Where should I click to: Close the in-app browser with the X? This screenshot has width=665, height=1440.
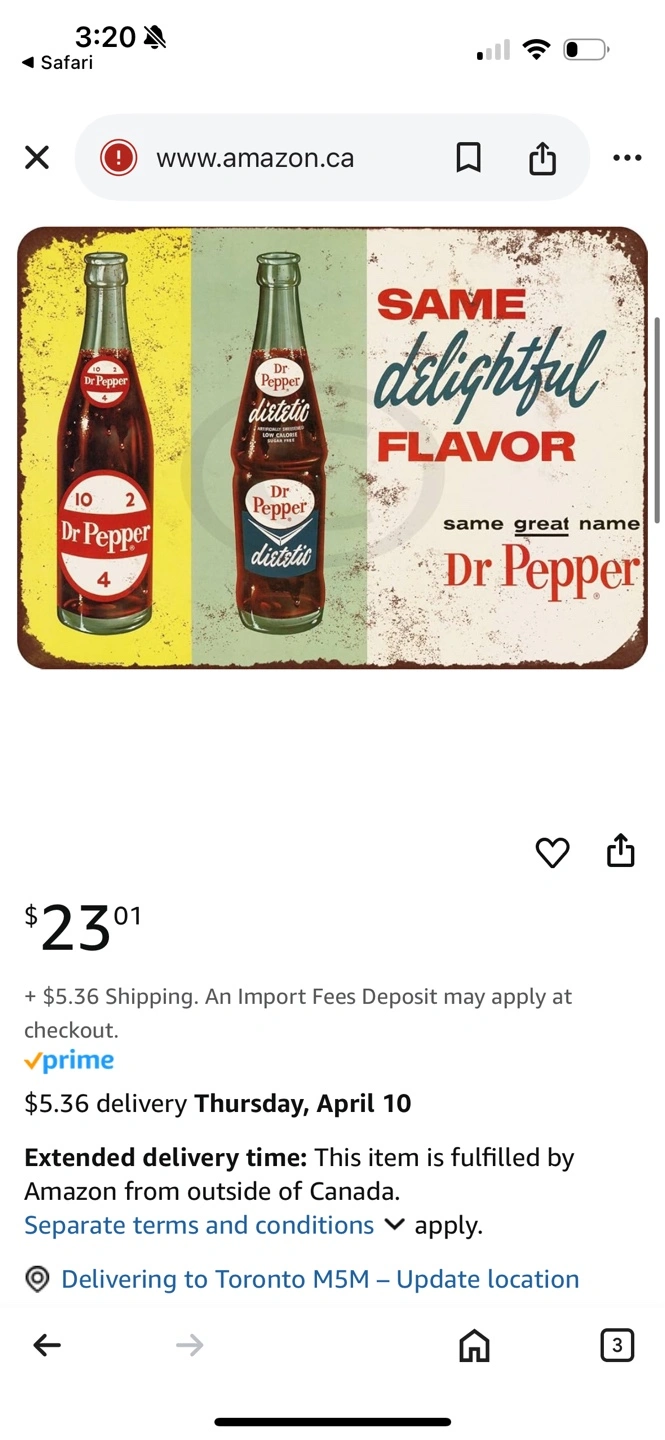[x=37, y=158]
